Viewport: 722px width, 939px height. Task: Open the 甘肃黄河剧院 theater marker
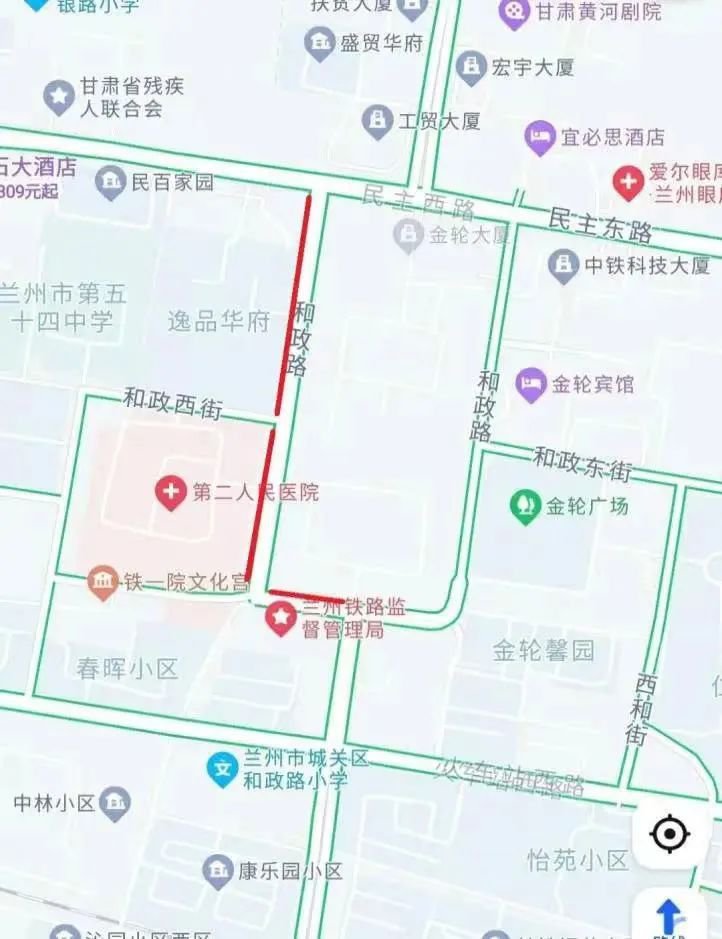(513, 13)
